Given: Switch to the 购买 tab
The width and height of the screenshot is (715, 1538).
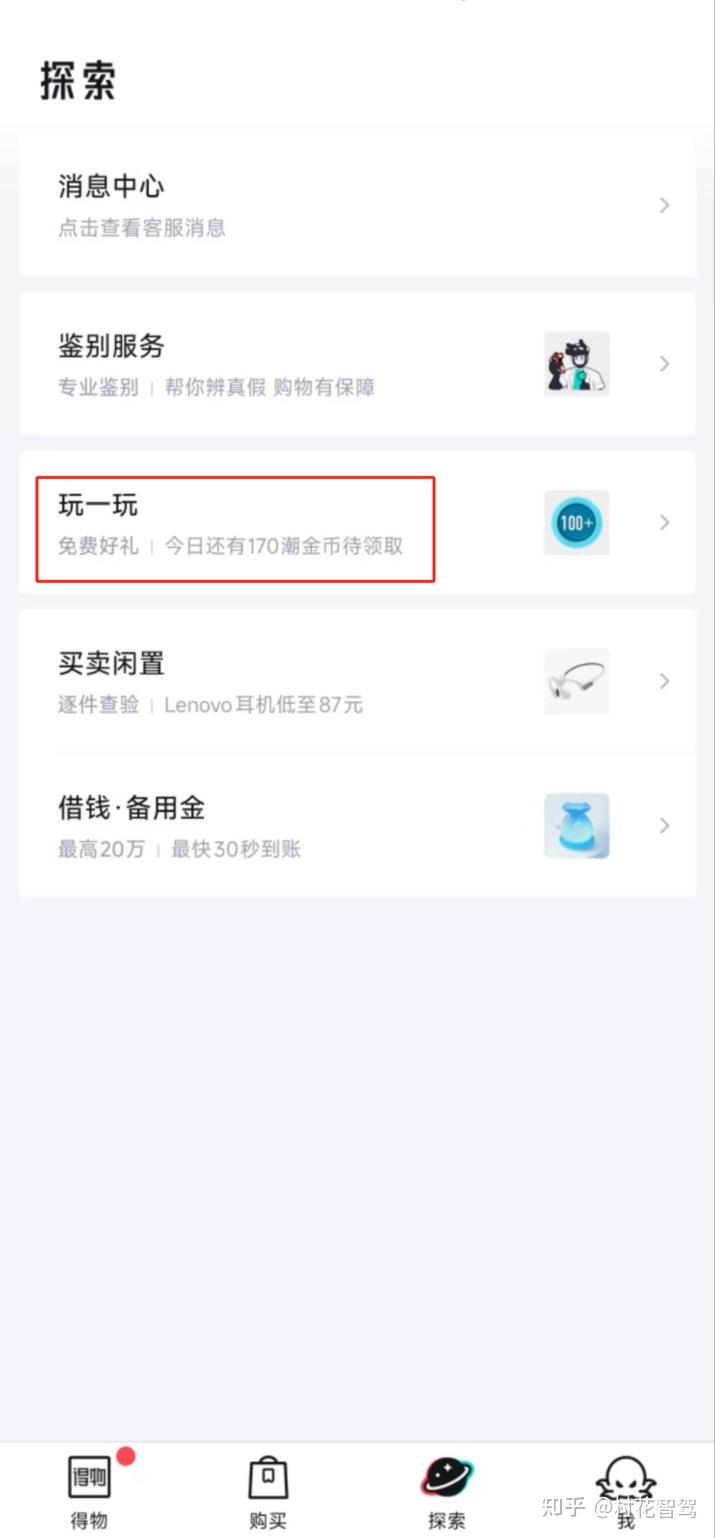Looking at the screenshot, I should 268,1491.
